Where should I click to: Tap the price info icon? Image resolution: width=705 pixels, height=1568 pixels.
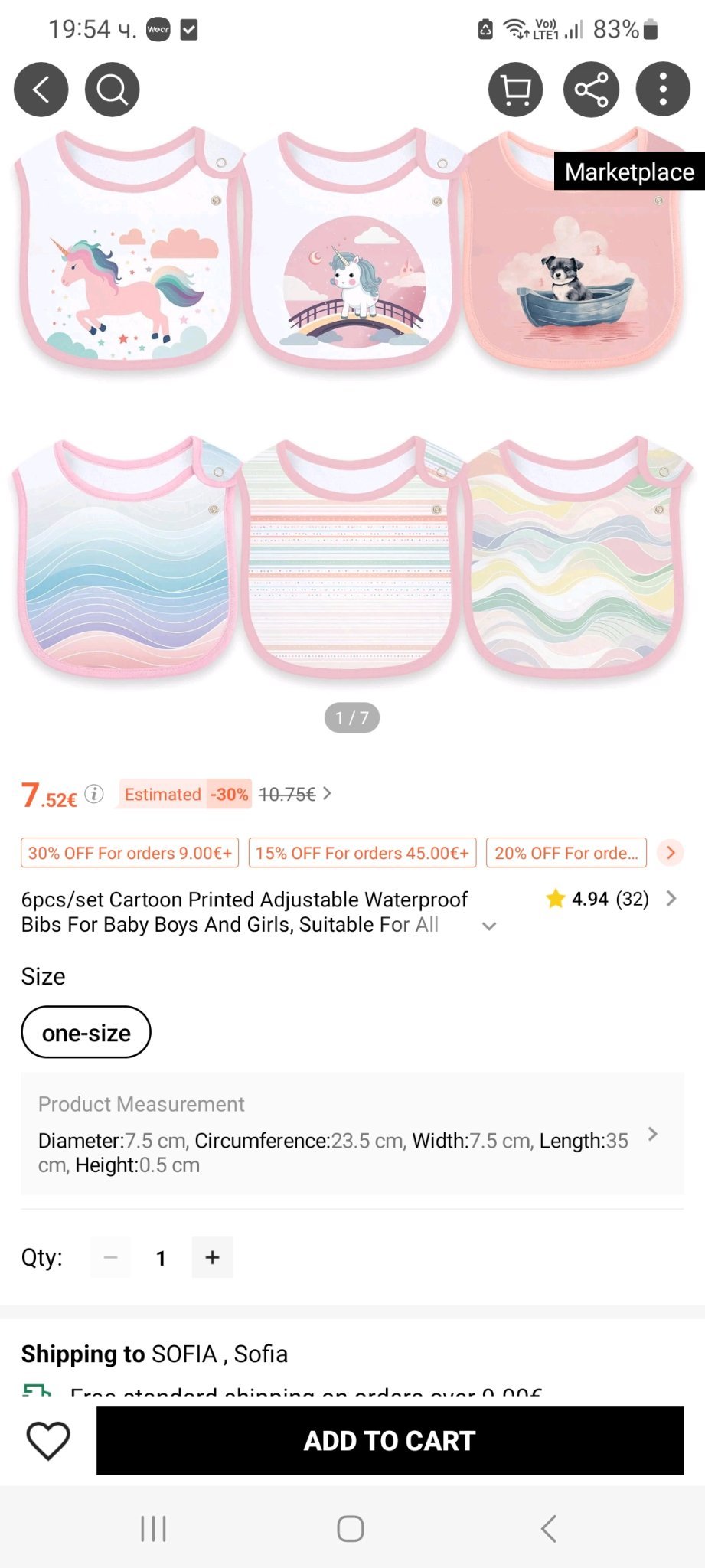click(x=94, y=793)
